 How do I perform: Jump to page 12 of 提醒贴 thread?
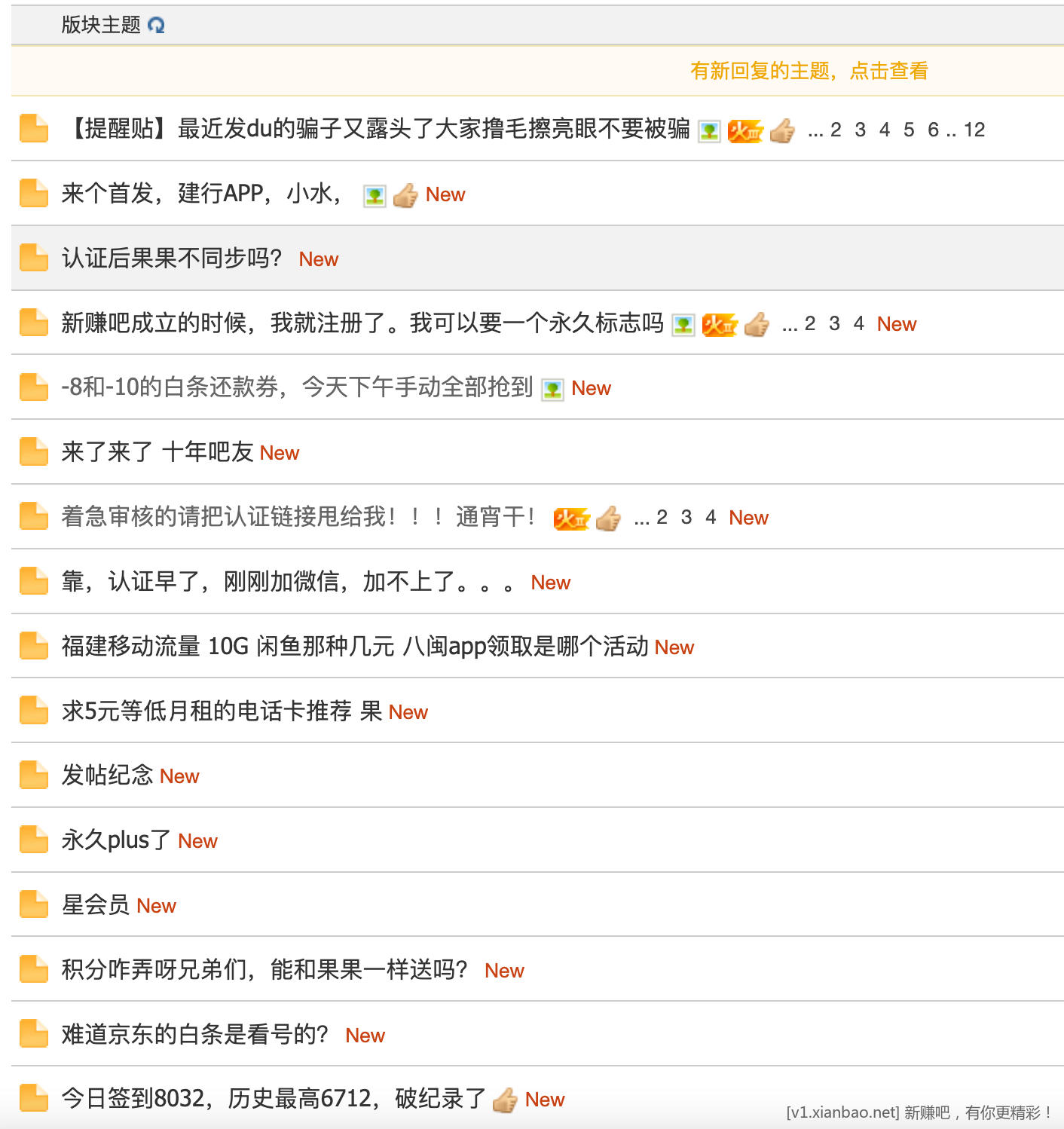click(x=974, y=130)
